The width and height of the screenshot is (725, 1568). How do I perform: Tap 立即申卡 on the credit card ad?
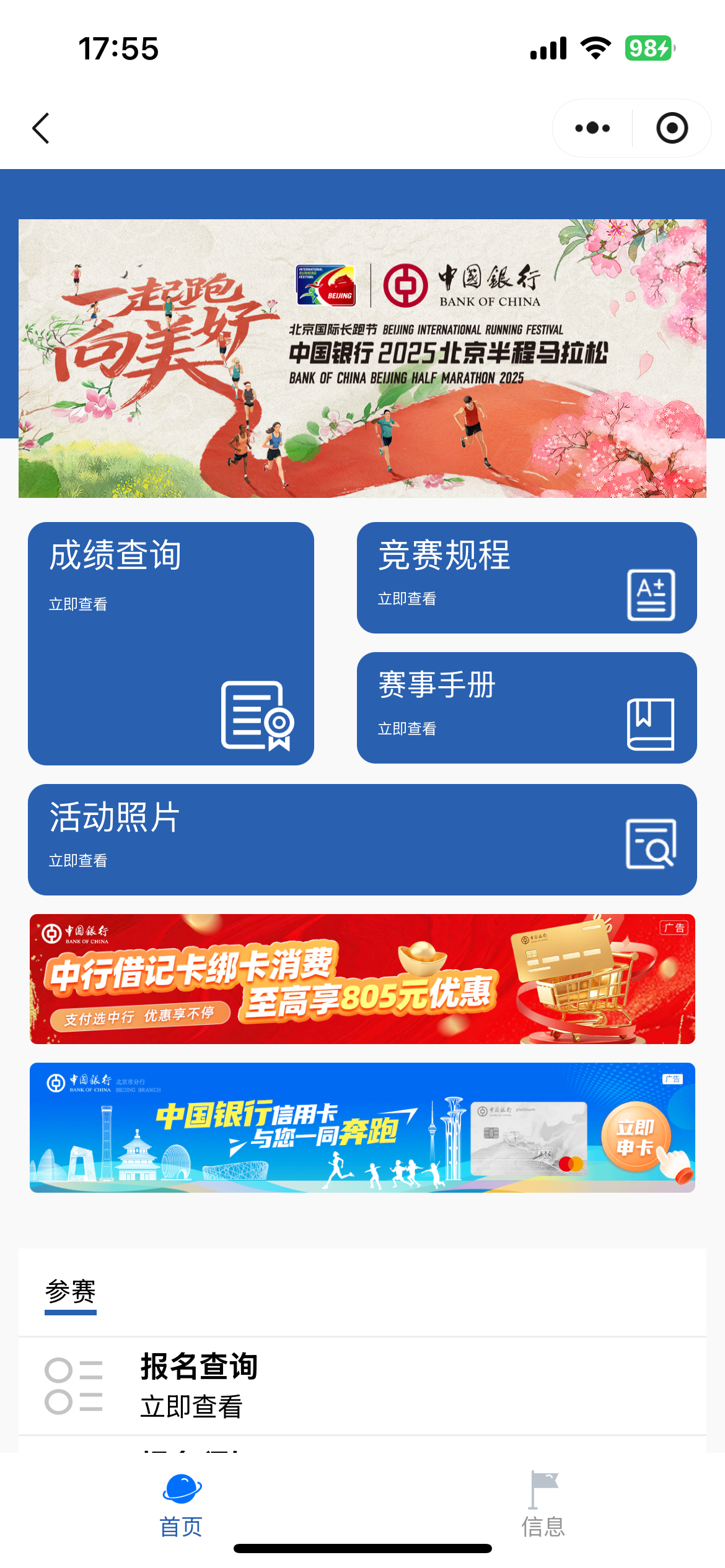click(x=636, y=1136)
